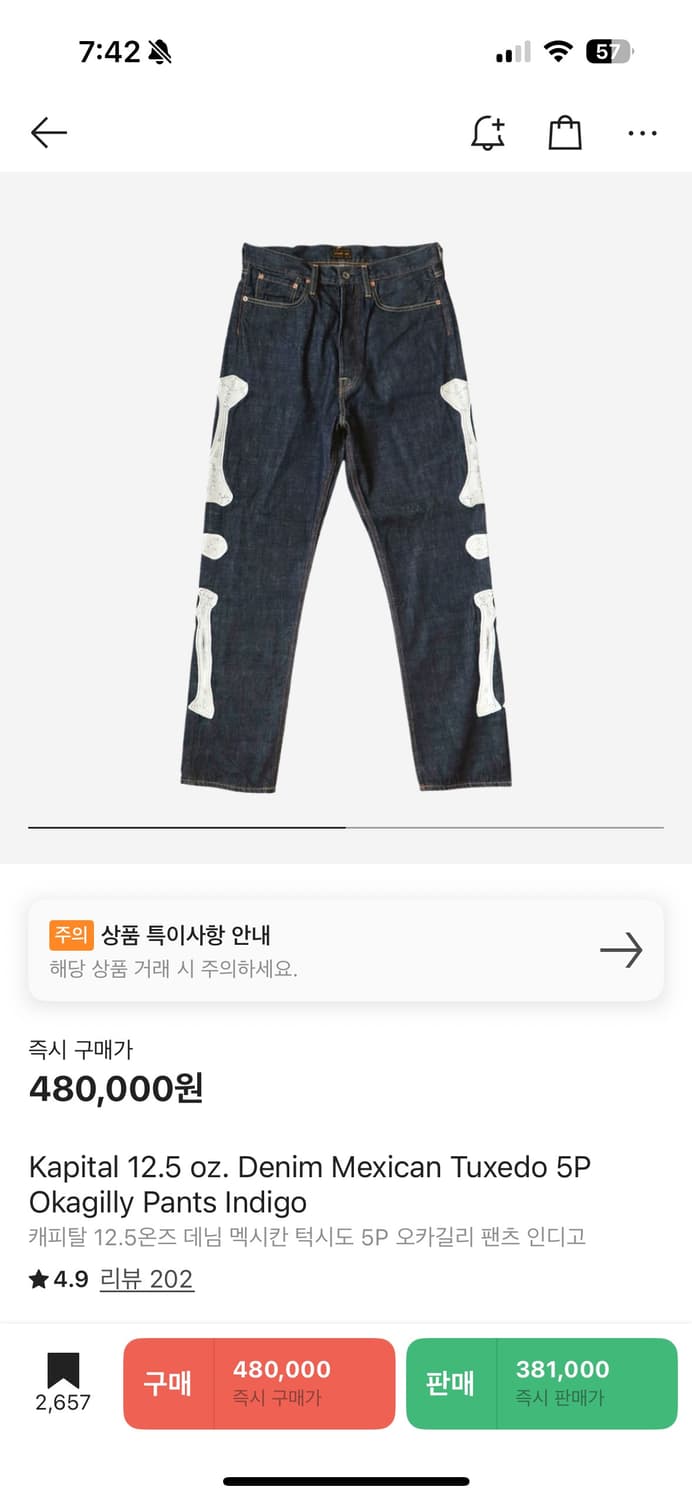Image resolution: width=692 pixels, height=1500 pixels.
Task: Read the 리뷰 202 reviews
Action: pos(146,1279)
